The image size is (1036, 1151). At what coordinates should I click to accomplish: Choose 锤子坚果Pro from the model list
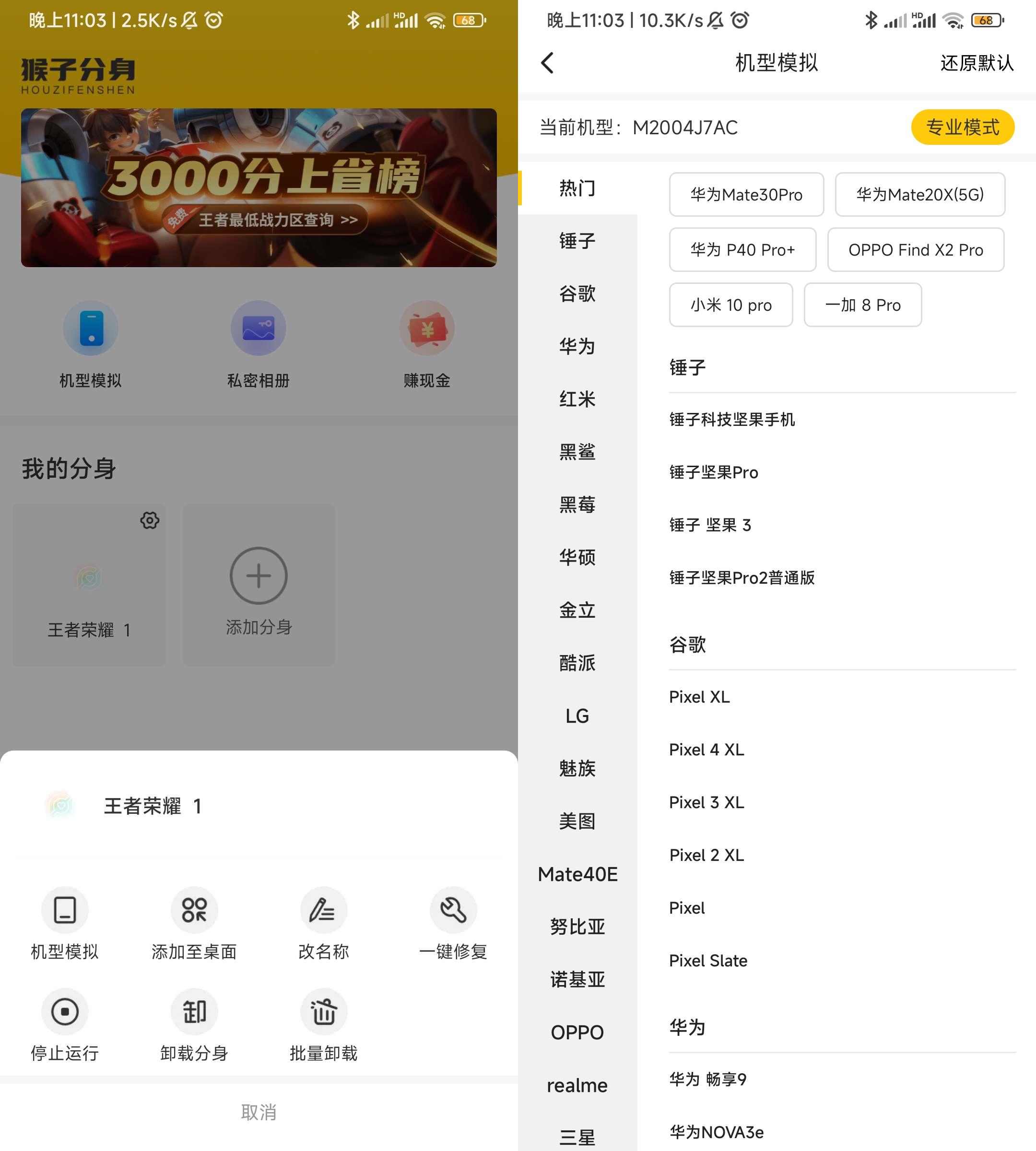pyautogui.click(x=714, y=472)
